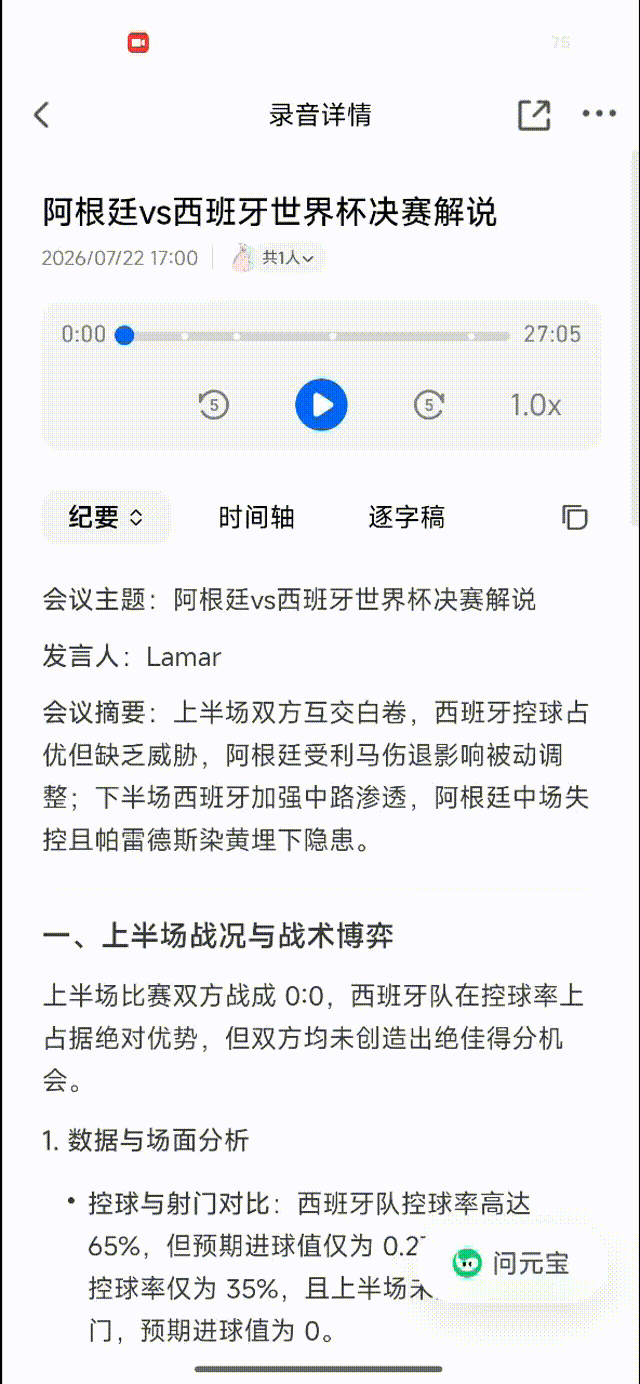Switch to the 逐字稿 tab
Screen dimensions: 640x1384
click(x=406, y=517)
